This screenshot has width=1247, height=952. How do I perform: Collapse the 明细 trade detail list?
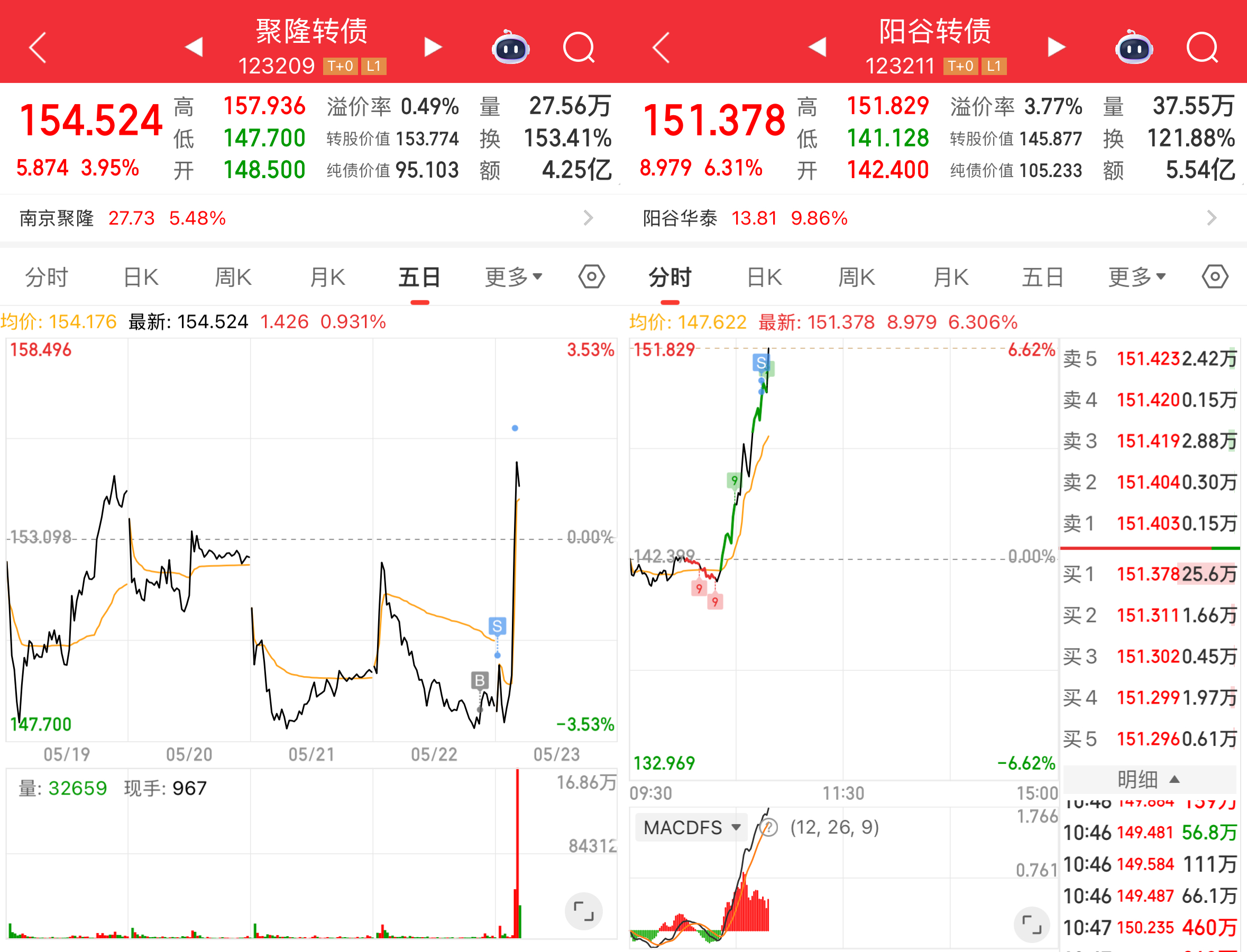point(1149,780)
